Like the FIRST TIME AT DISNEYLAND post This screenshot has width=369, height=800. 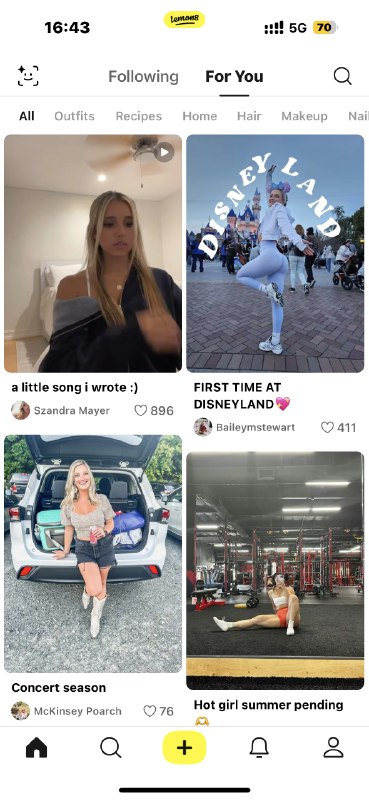tap(338, 428)
